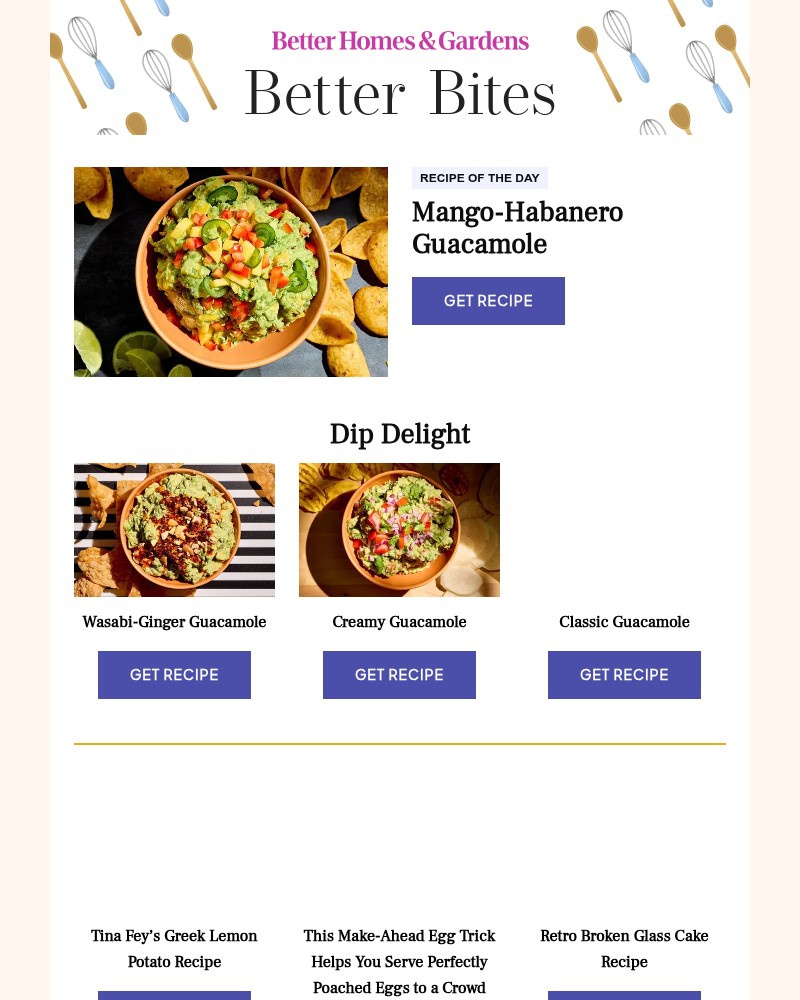Open the Creamy Guacamole recipe link
The width and height of the screenshot is (800, 1000).
(399, 621)
